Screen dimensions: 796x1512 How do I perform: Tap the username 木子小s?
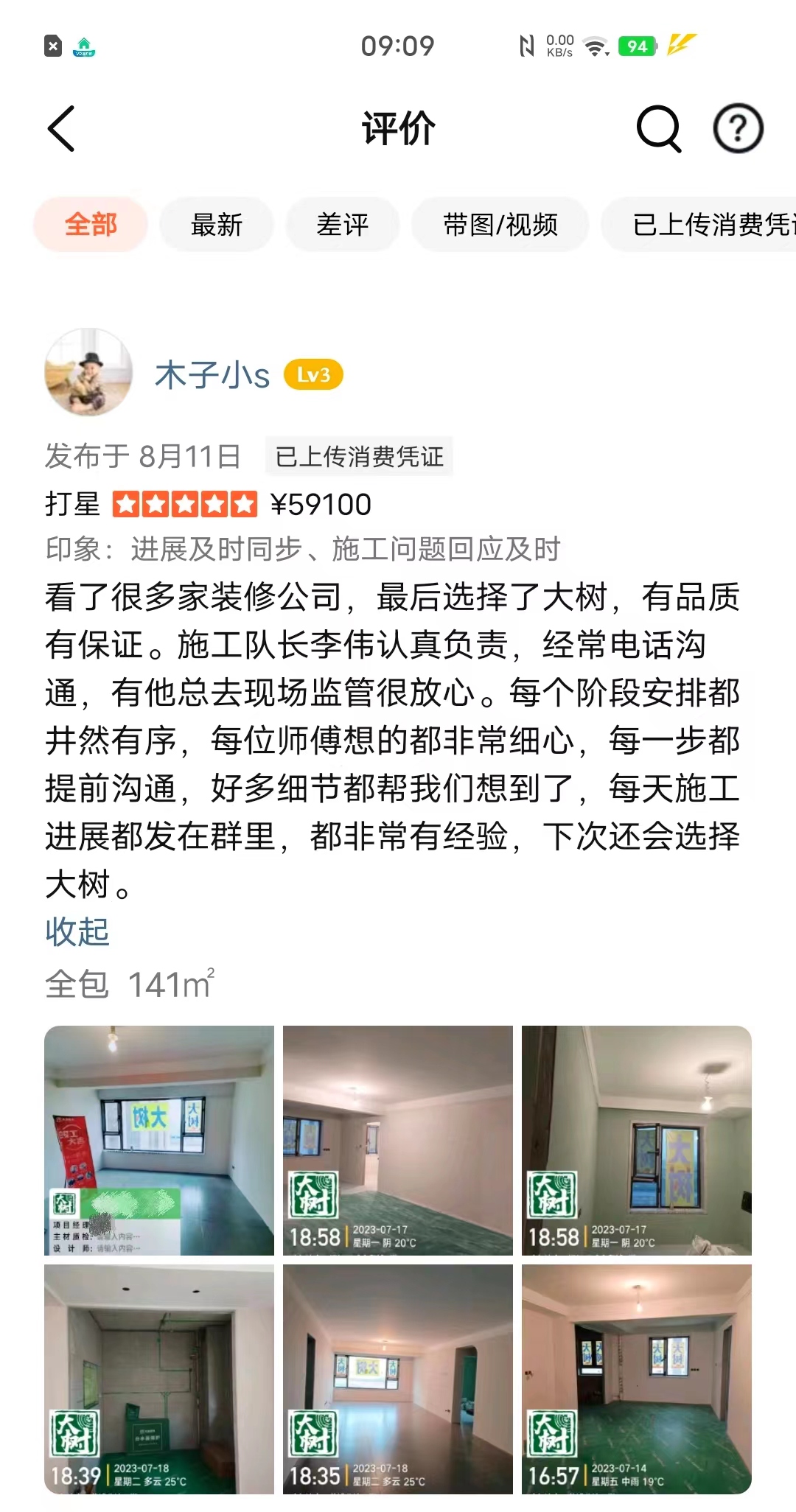212,375
